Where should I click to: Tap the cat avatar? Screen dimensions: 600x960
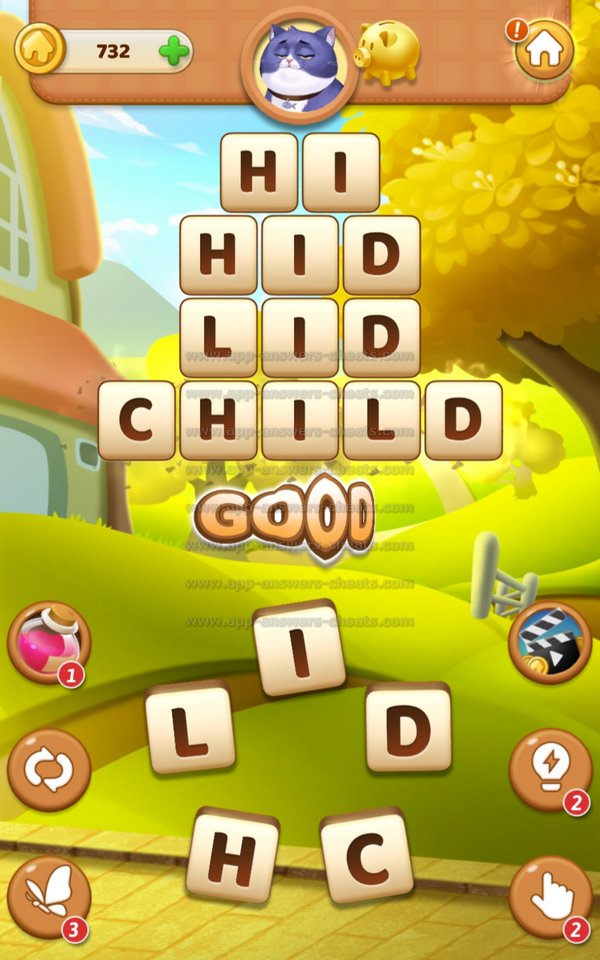point(300,60)
